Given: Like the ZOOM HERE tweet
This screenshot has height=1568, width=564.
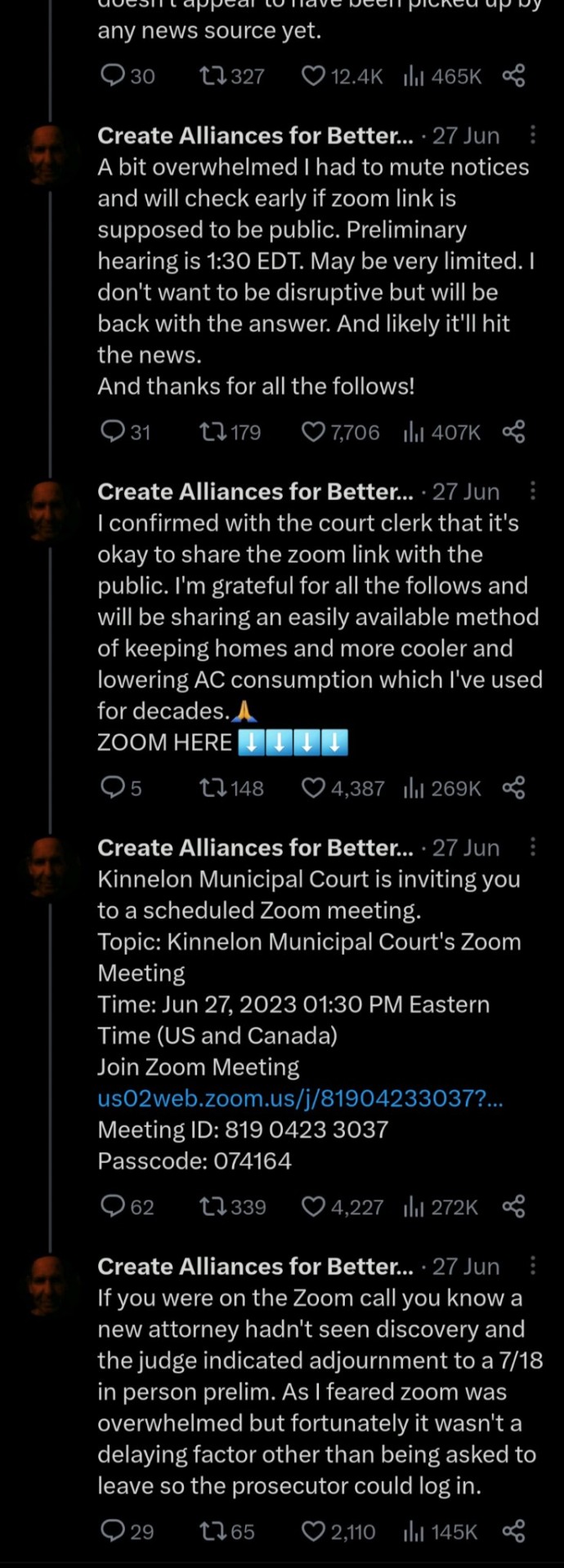Looking at the screenshot, I should click(x=314, y=788).
